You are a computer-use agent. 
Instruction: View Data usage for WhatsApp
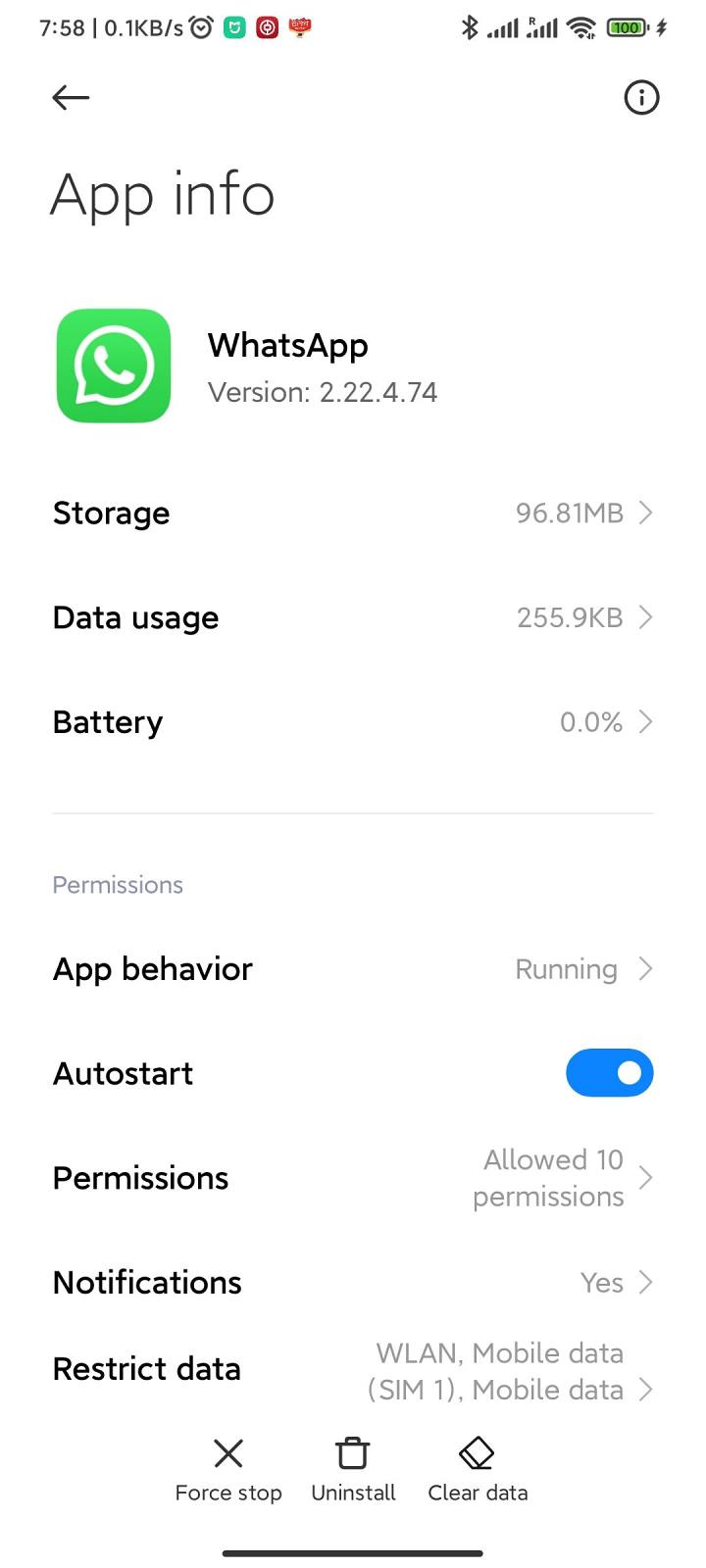[x=353, y=617]
